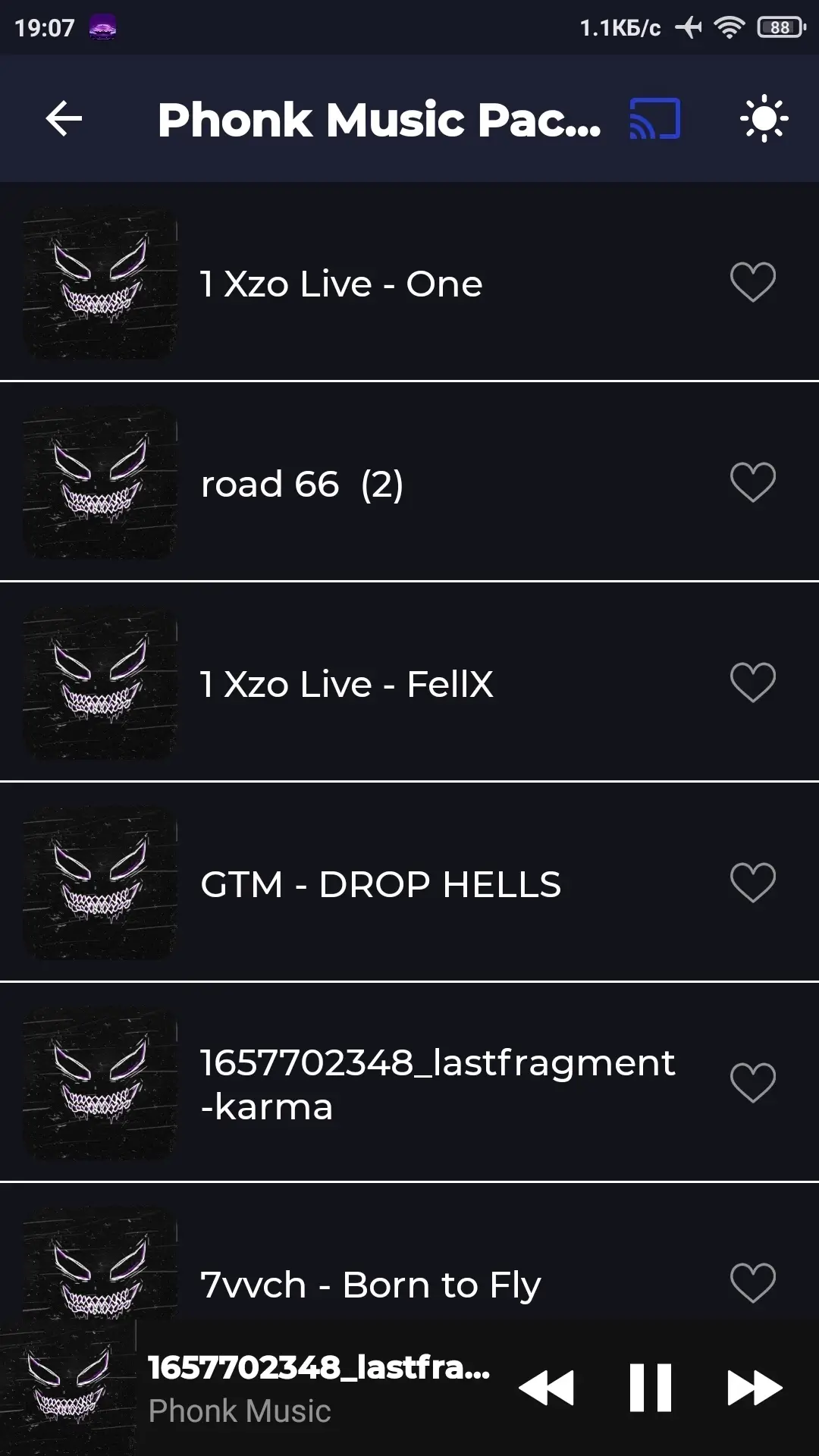Viewport: 819px width, 1456px height.
Task: Heart the GTM - DROP HELLS track
Action: (752, 883)
